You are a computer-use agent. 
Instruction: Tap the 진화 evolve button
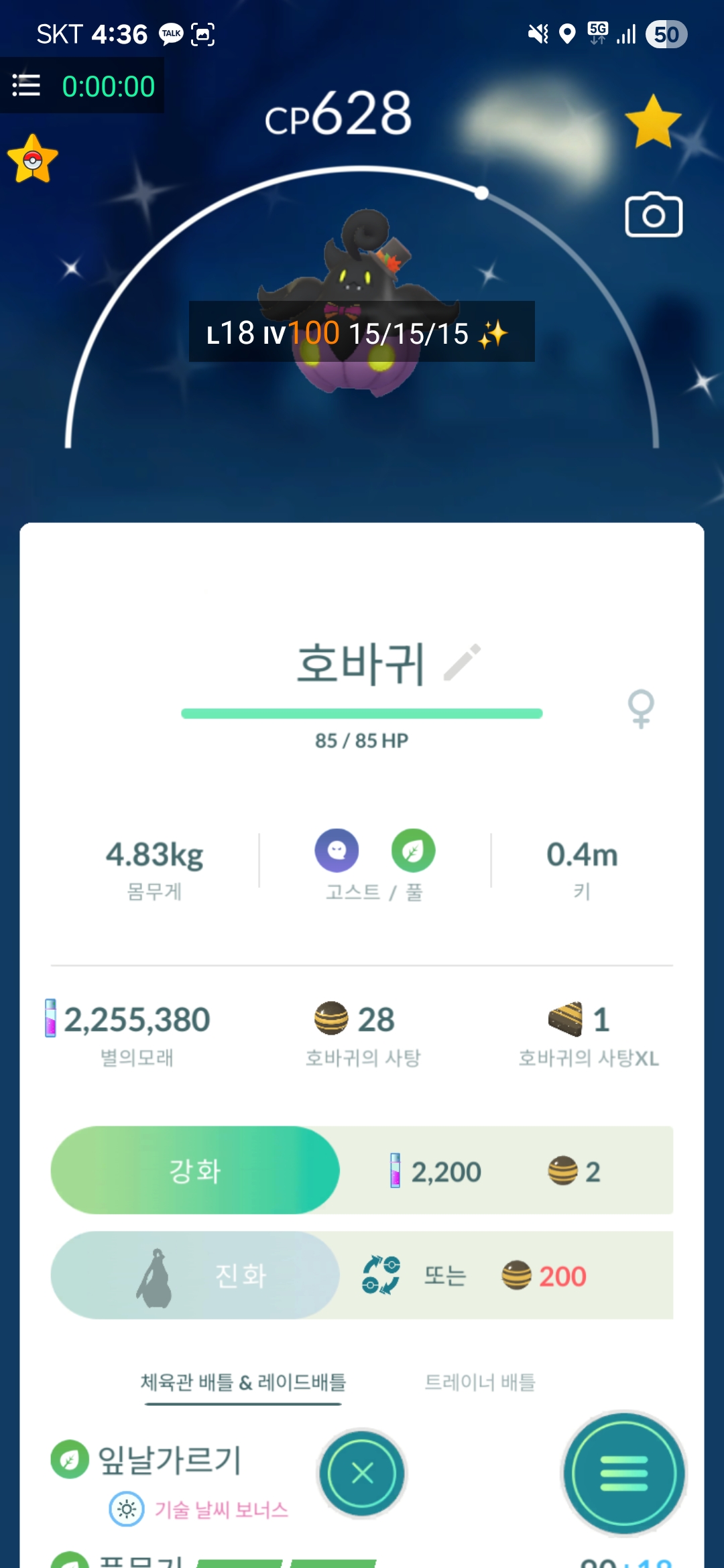(195, 1275)
